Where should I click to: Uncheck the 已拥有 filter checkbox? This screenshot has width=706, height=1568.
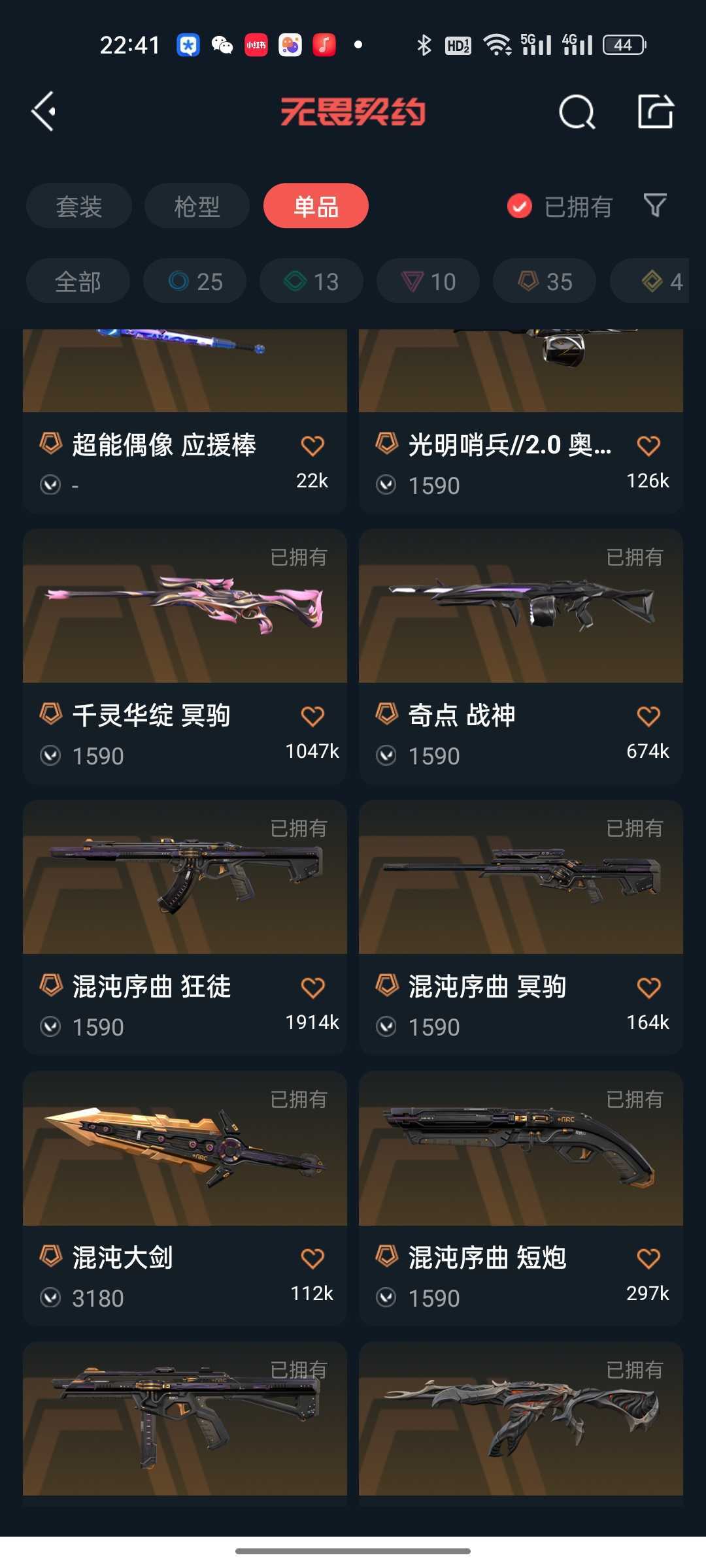click(x=520, y=206)
